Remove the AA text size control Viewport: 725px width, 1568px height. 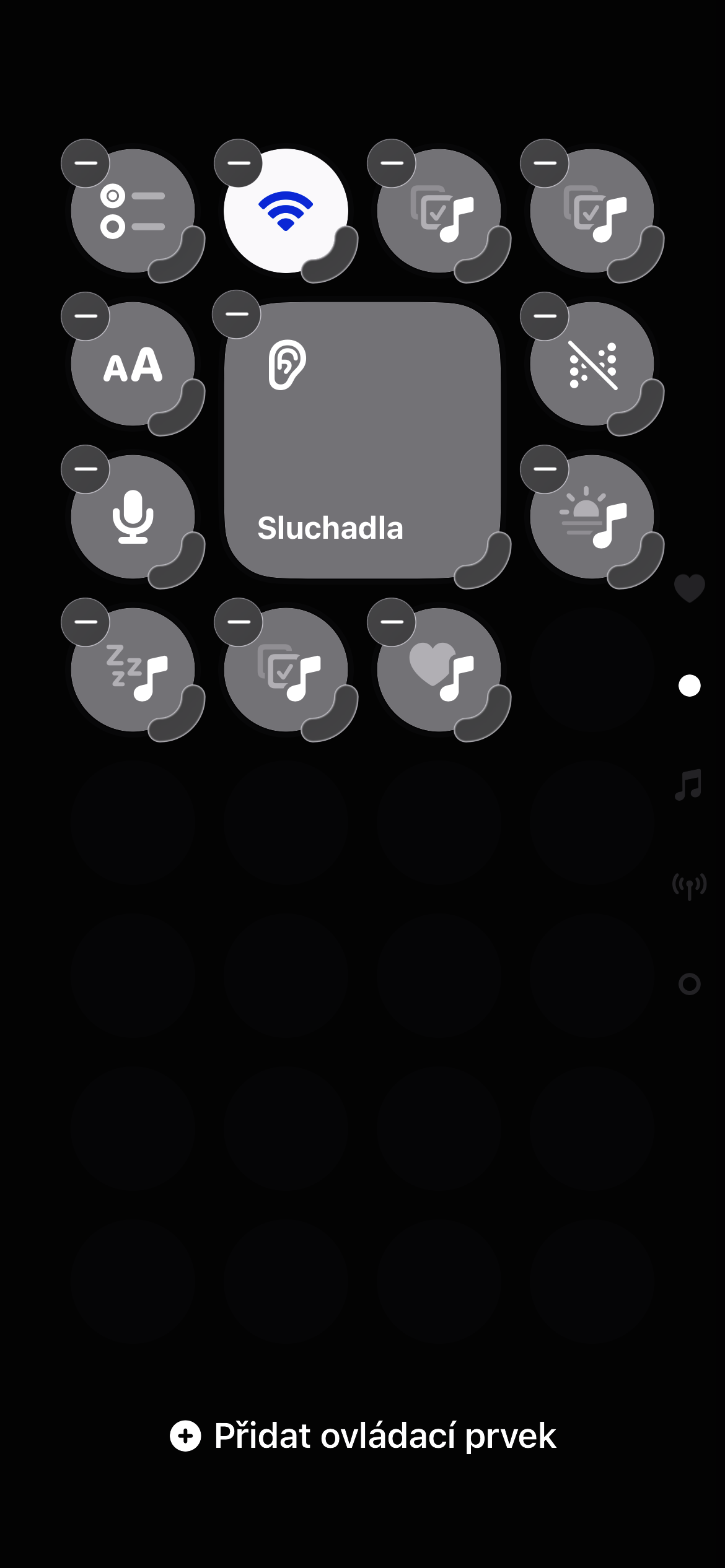[x=86, y=316]
